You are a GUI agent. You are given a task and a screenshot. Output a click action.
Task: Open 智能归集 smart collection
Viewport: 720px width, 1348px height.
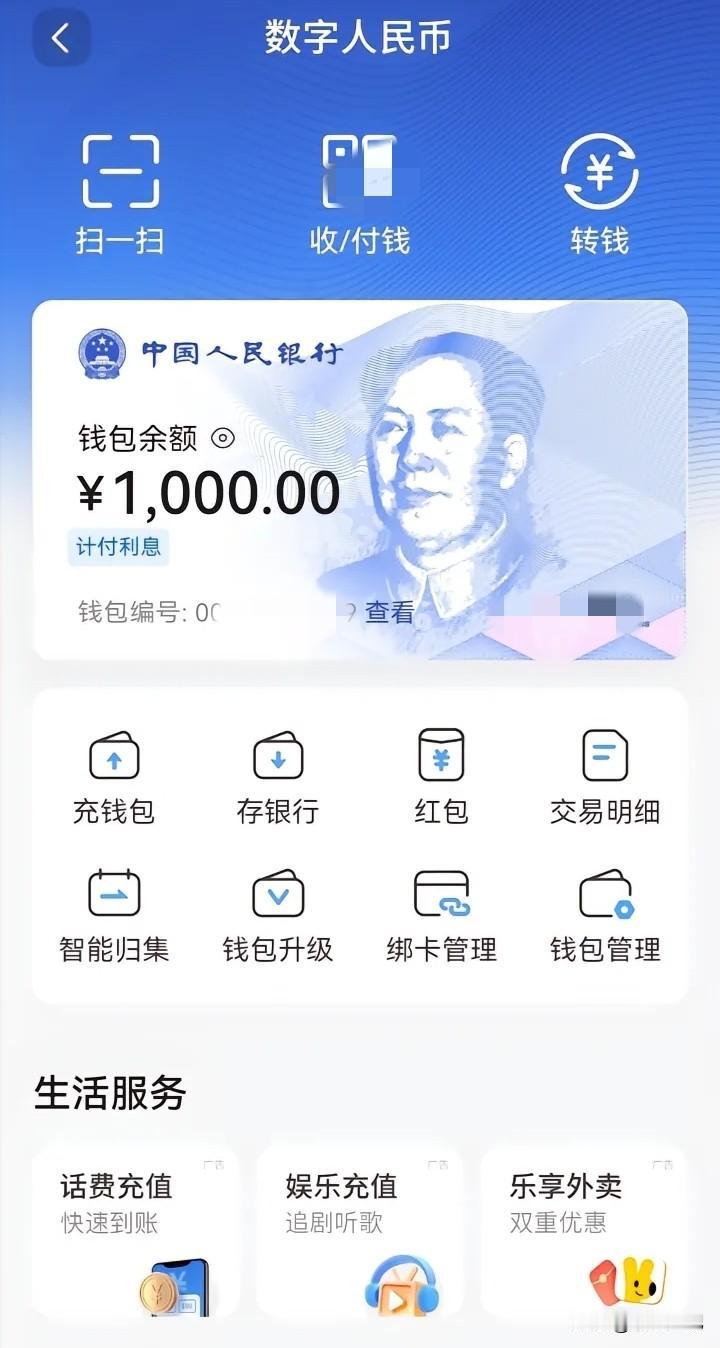click(x=113, y=915)
